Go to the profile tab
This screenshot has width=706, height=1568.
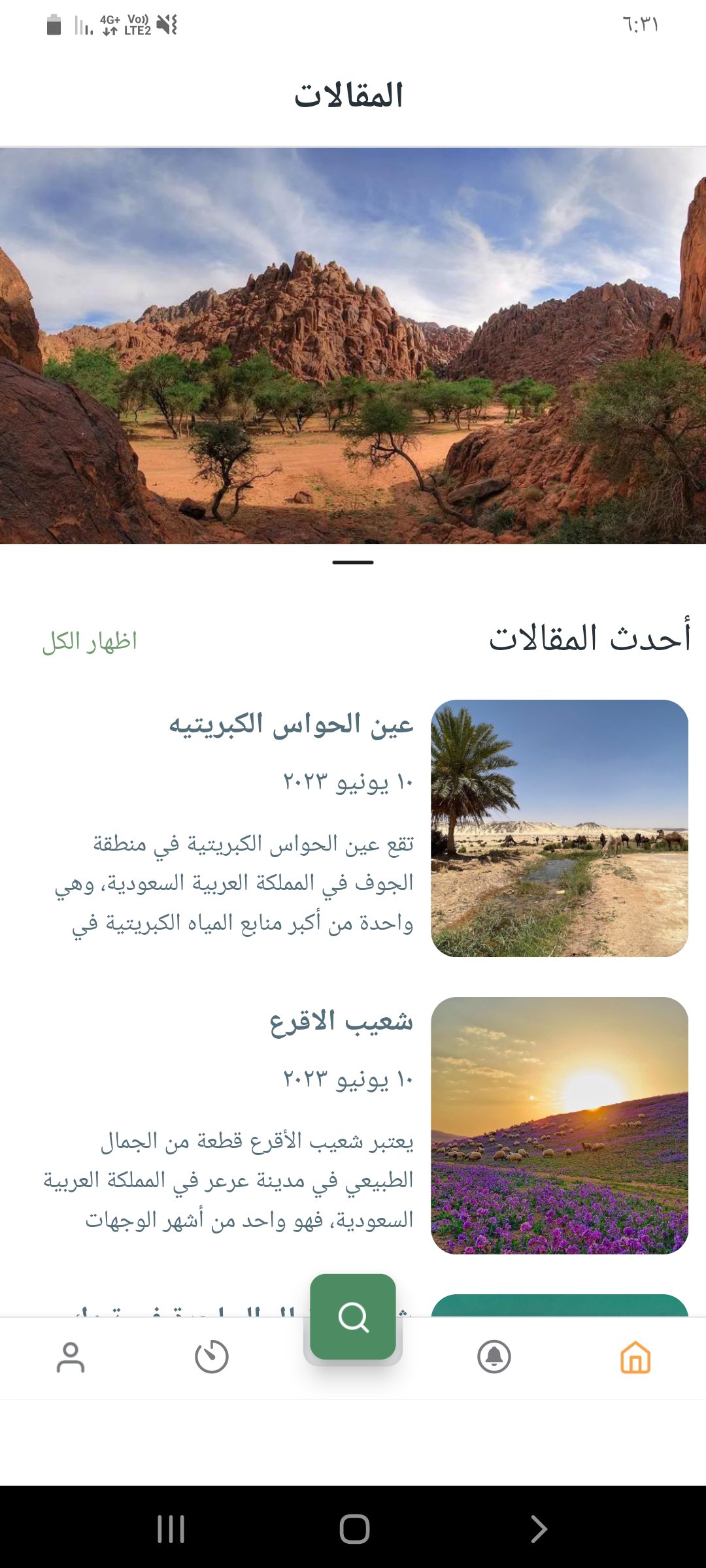tap(71, 1358)
